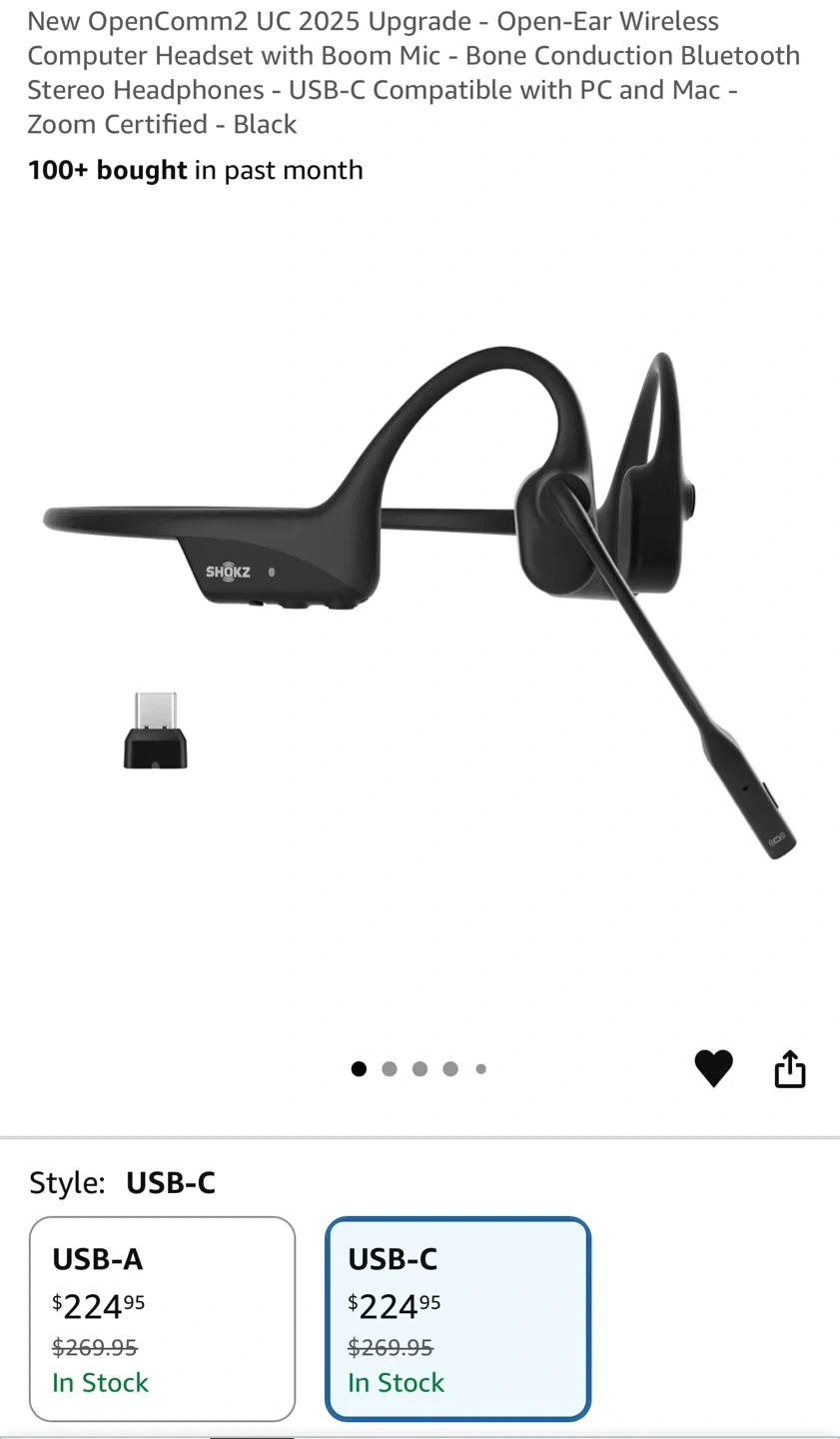Add this headset to your wish list
The width and height of the screenshot is (840, 1439).
pyautogui.click(x=713, y=1068)
